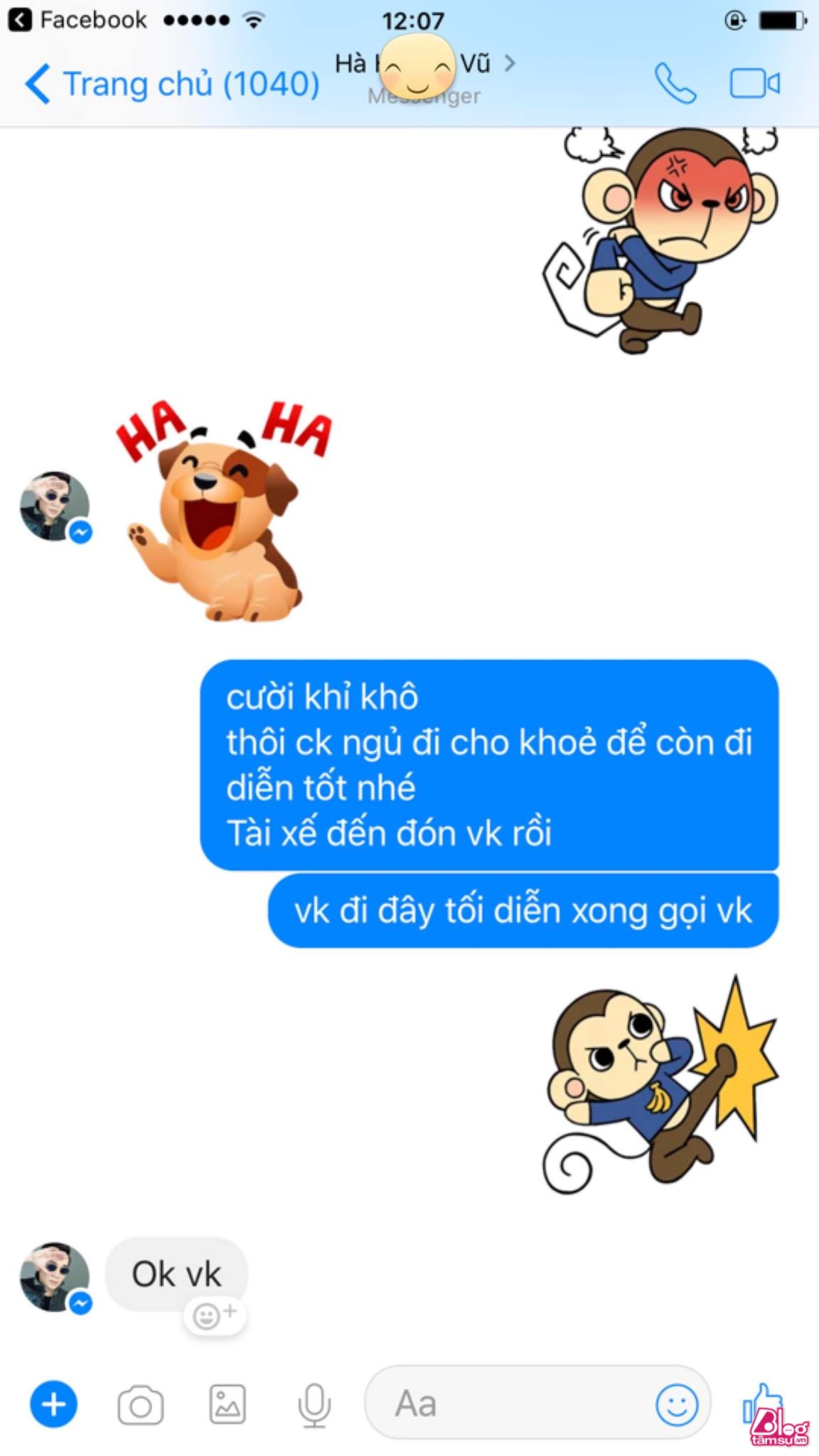Viewport: 819px width, 1456px height.
Task: Add a reaction to "Ok vk"
Action: (214, 1315)
